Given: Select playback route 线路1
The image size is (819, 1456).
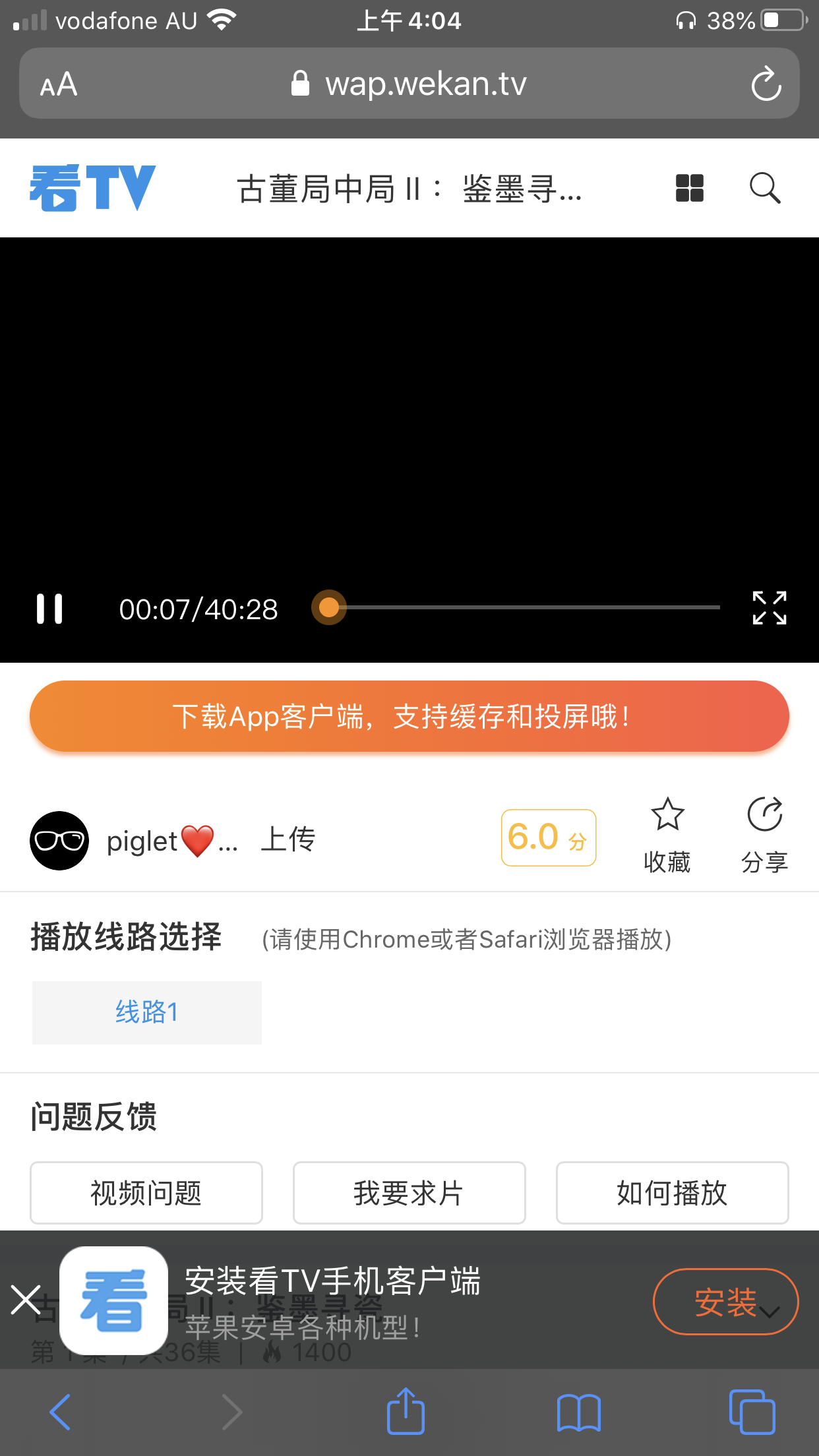Looking at the screenshot, I should pyautogui.click(x=147, y=1012).
